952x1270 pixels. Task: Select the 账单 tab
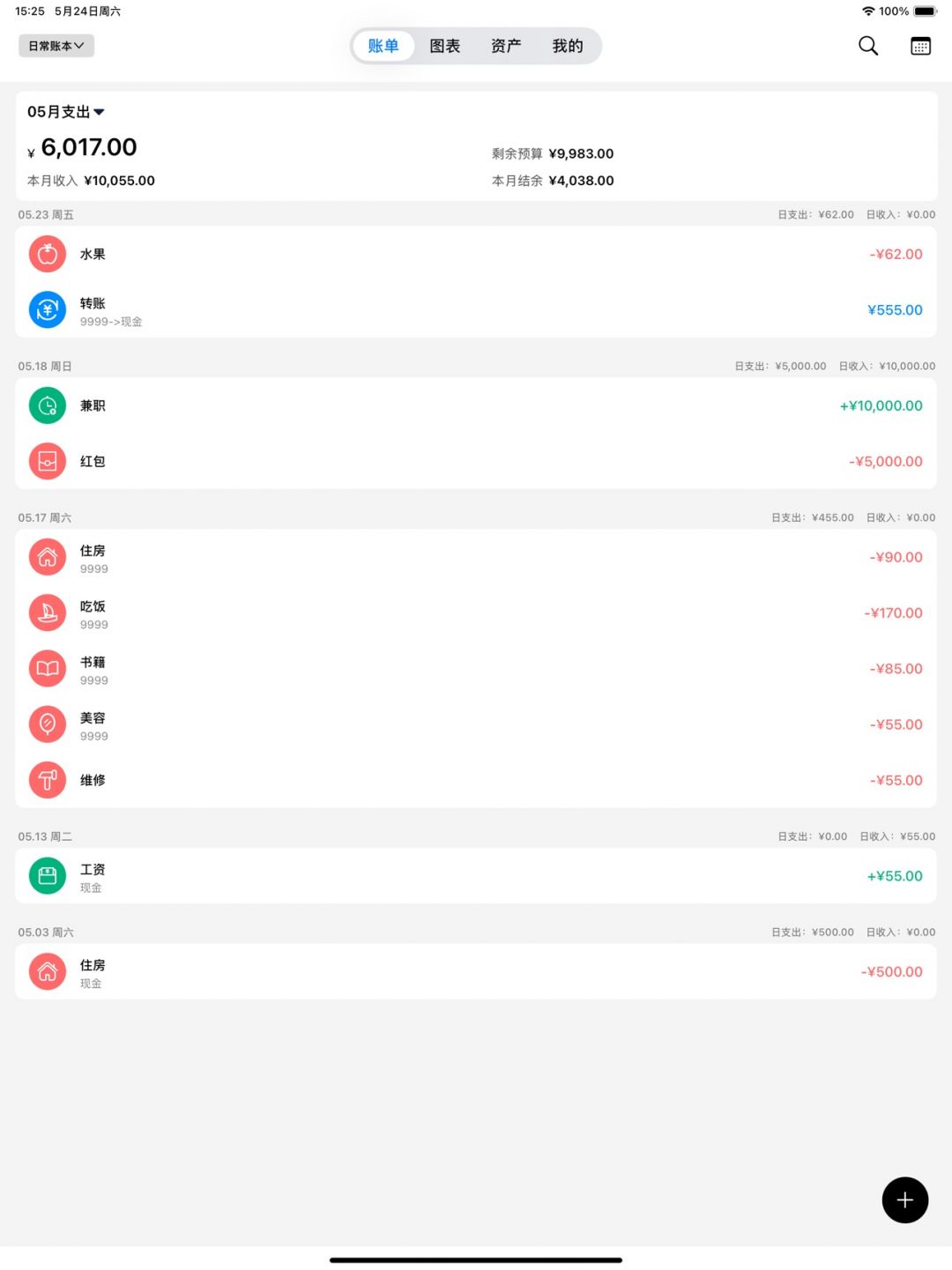click(x=383, y=46)
